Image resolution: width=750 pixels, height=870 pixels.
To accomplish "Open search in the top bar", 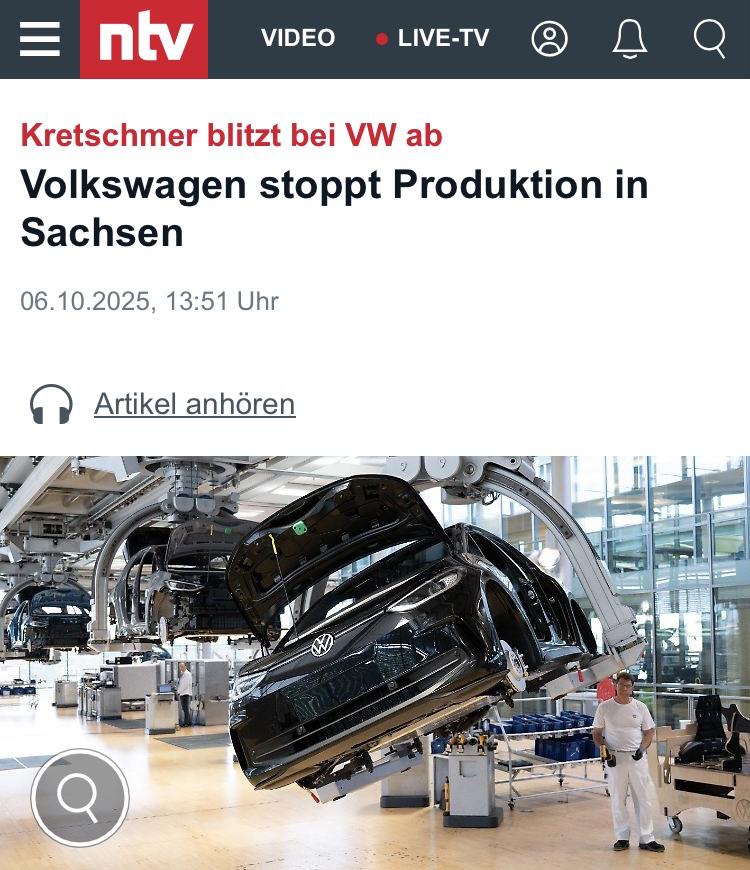I will (709, 39).
